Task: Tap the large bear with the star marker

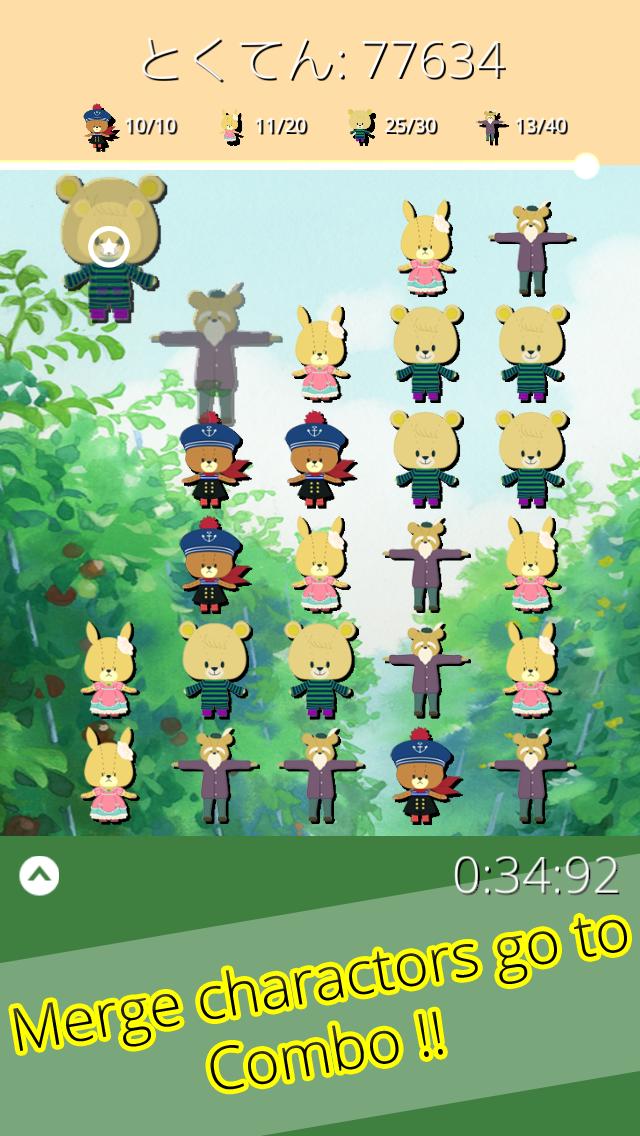Action: click(x=109, y=245)
